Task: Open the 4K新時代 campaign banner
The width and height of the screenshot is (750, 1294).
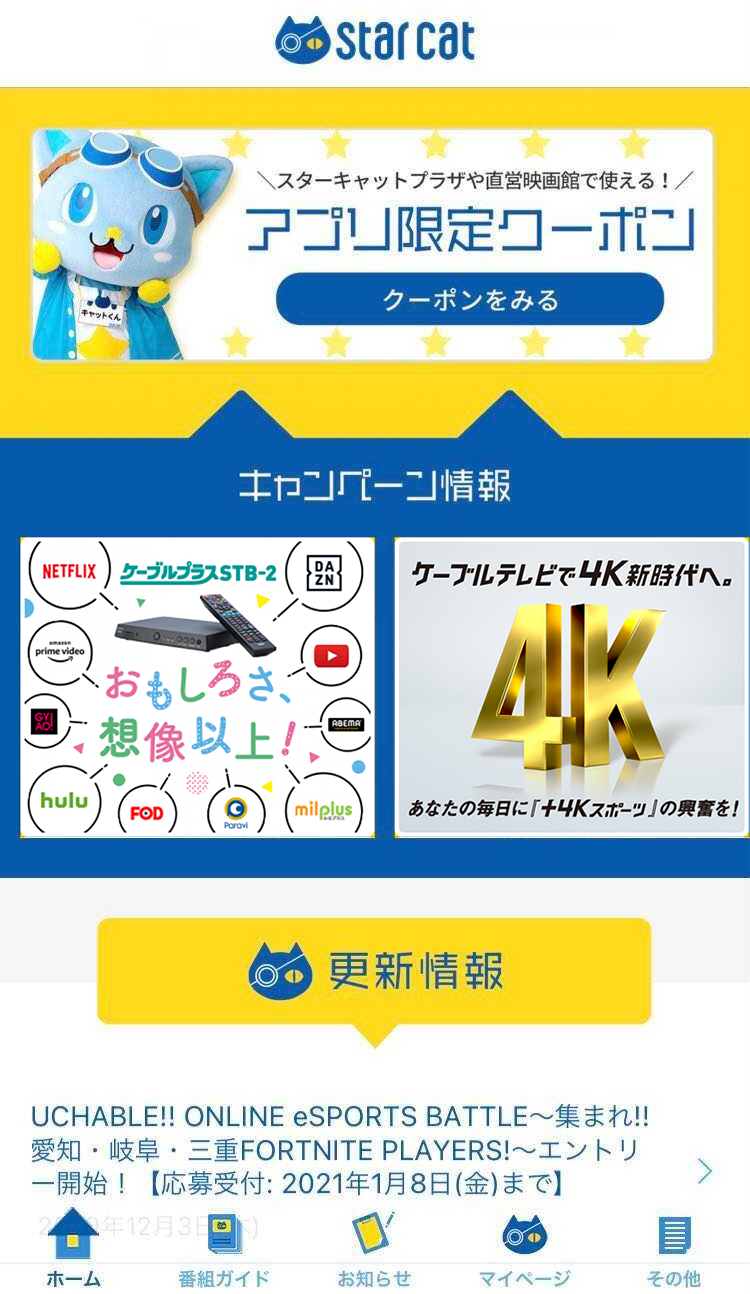Action: (571, 688)
